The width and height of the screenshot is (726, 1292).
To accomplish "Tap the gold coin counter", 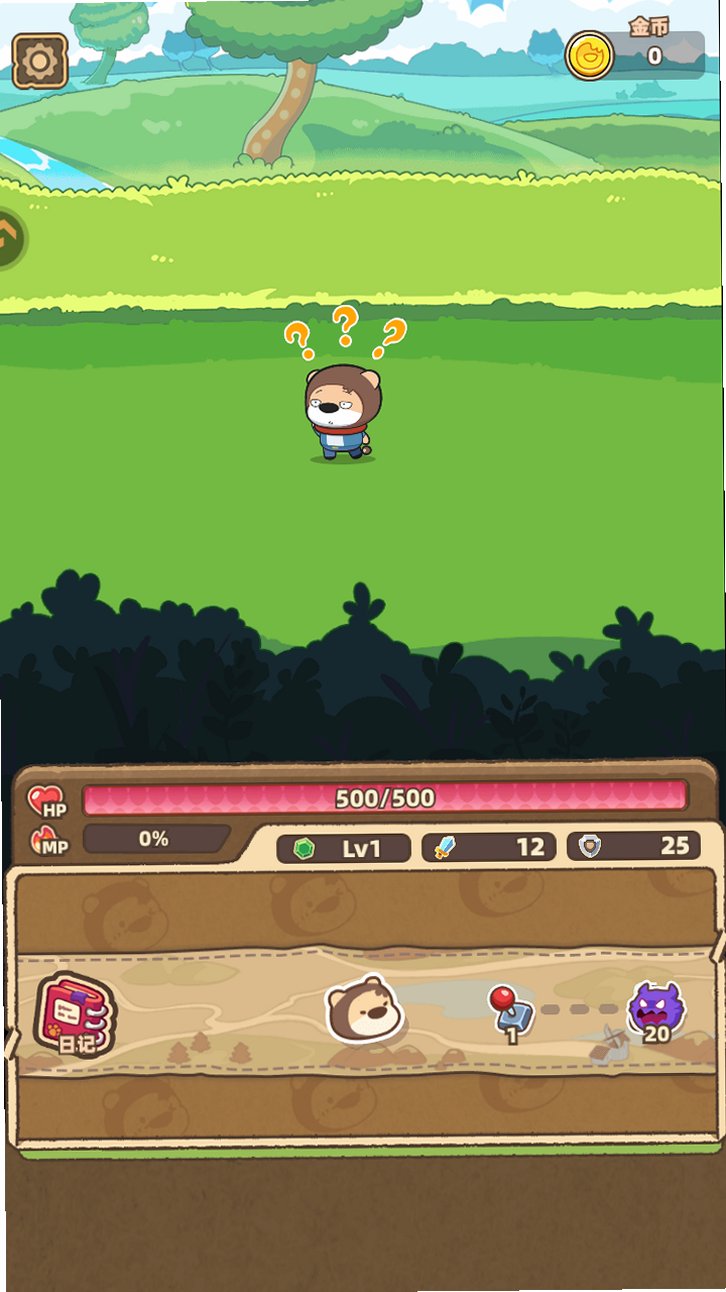I will coord(635,55).
